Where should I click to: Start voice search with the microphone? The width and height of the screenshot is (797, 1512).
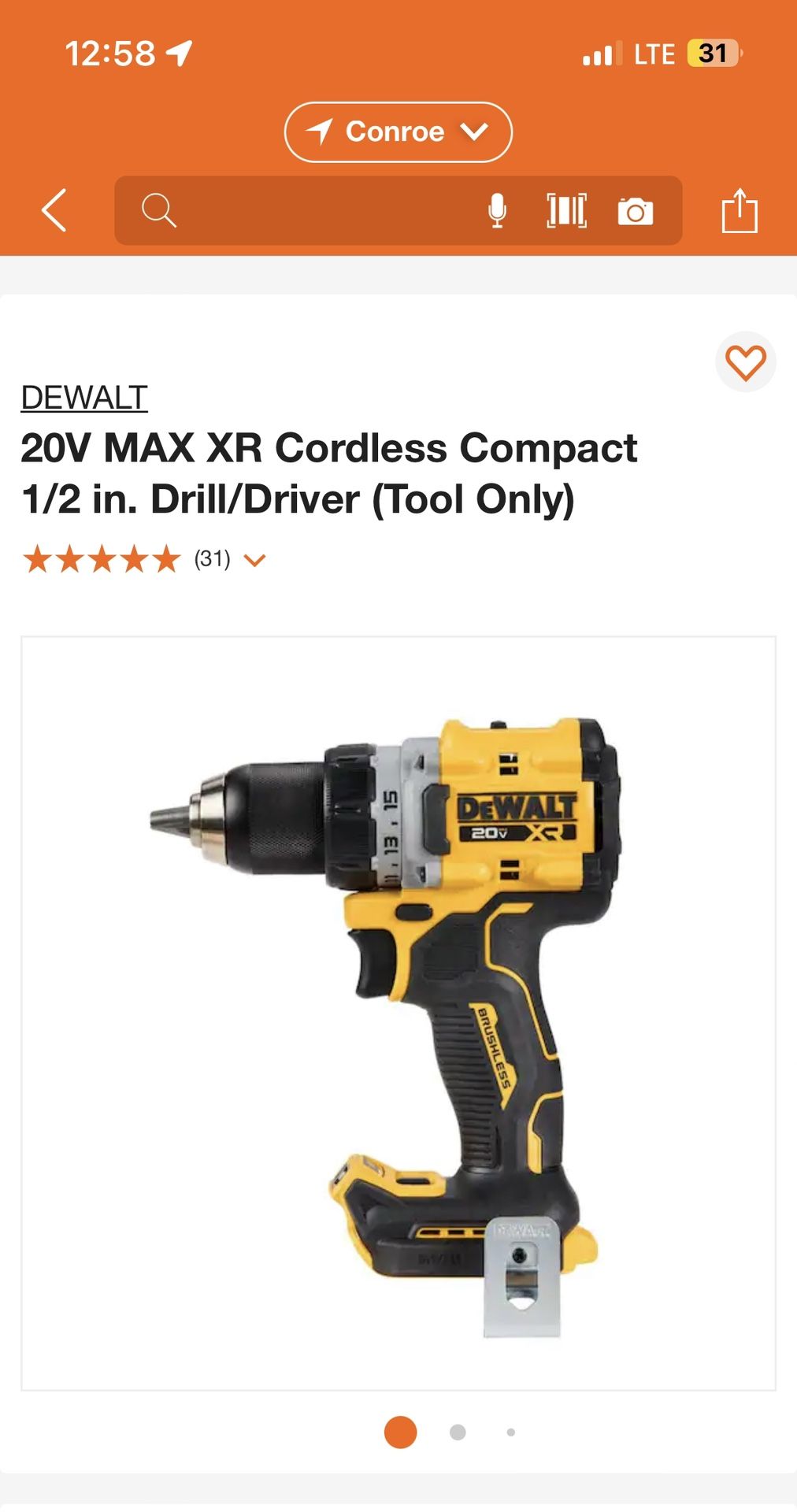(497, 210)
